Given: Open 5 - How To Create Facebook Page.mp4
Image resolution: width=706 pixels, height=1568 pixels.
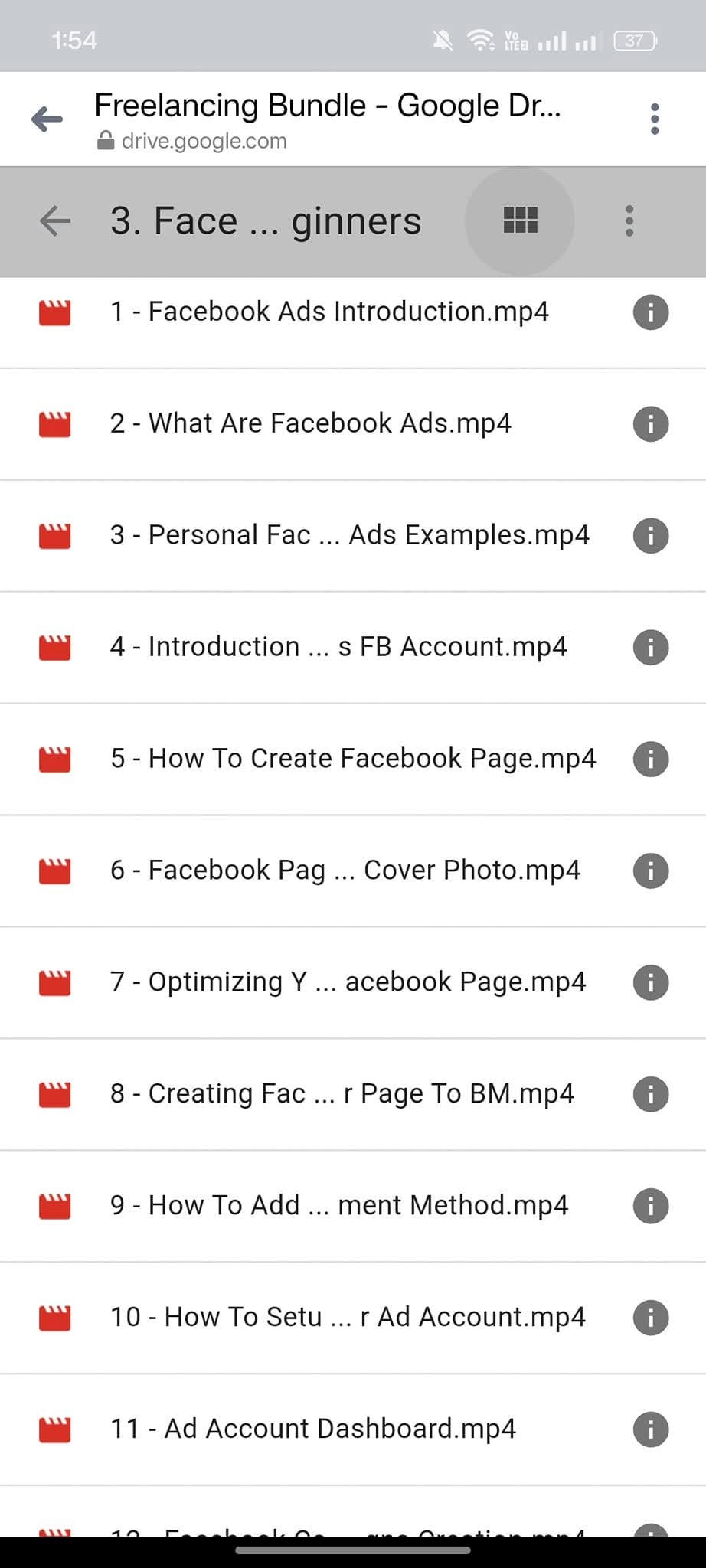Looking at the screenshot, I should (352, 759).
